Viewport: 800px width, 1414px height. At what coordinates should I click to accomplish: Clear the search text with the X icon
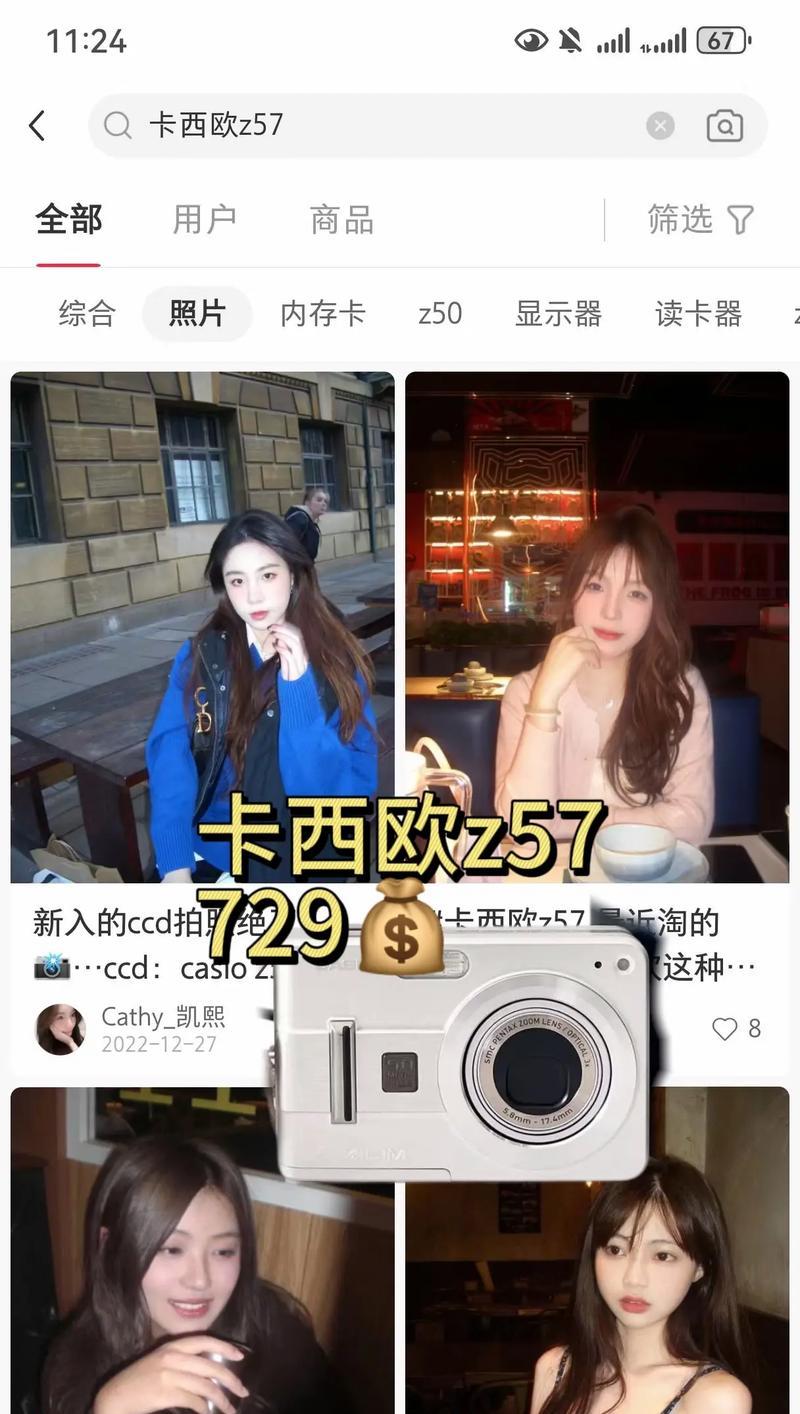(660, 126)
